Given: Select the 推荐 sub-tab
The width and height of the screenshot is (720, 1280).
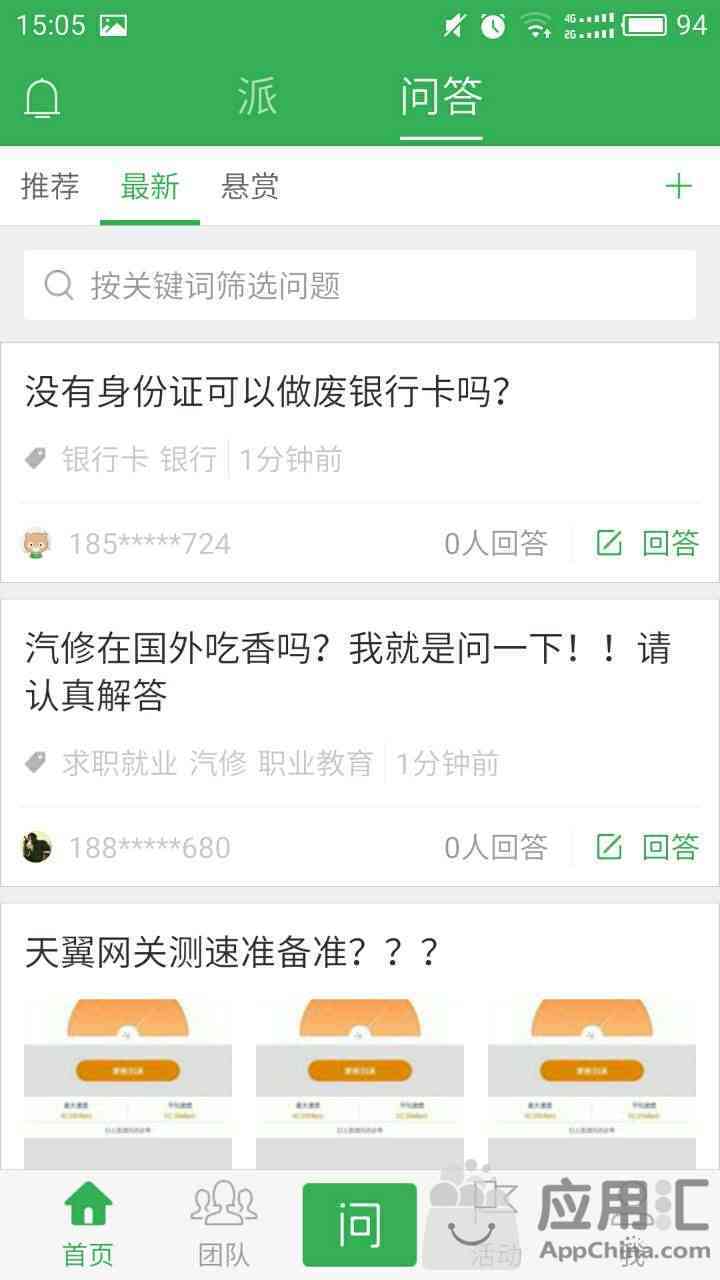Looking at the screenshot, I should pyautogui.click(x=50, y=186).
